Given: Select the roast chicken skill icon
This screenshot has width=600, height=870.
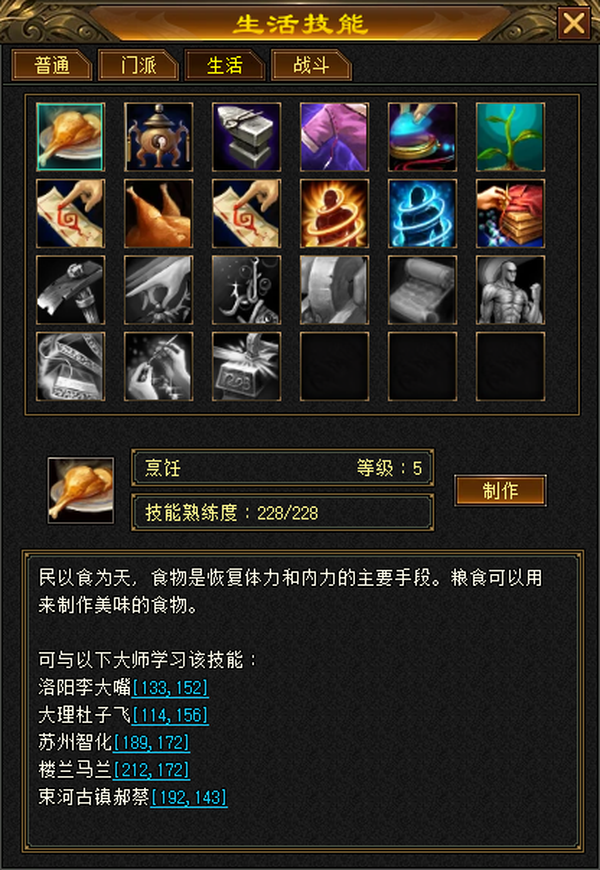Looking at the screenshot, I should (x=158, y=213).
